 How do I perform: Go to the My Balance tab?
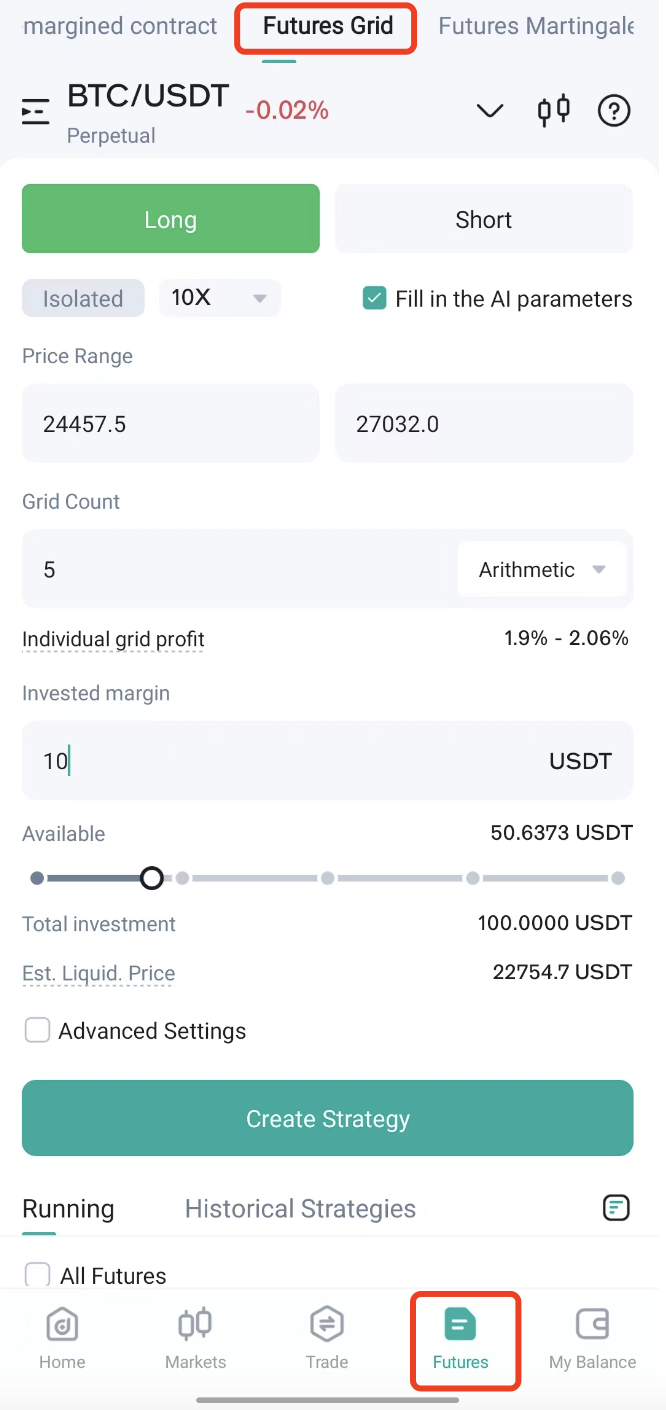pyautogui.click(x=593, y=1339)
